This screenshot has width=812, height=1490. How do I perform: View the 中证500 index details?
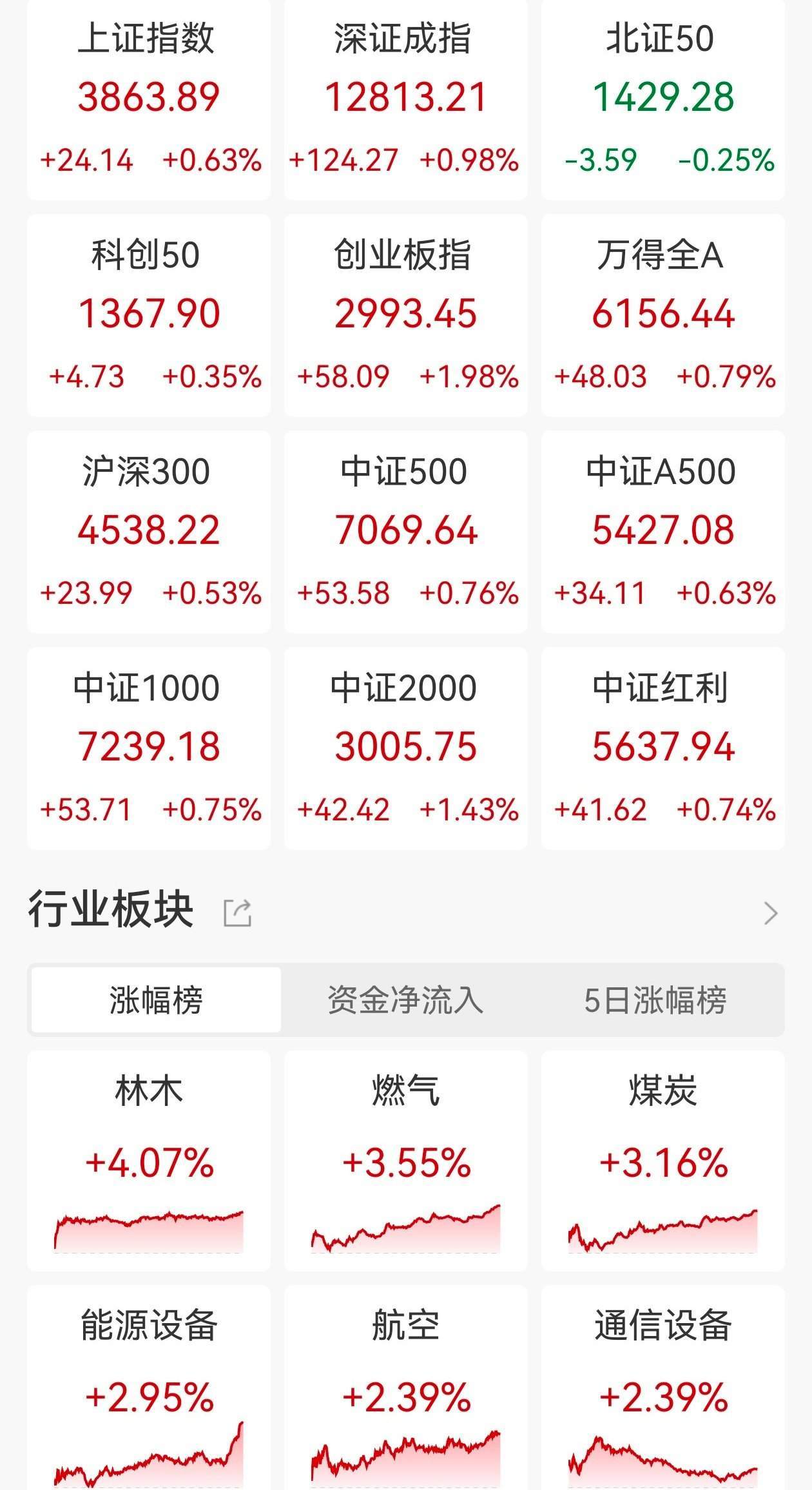pyautogui.click(x=405, y=531)
